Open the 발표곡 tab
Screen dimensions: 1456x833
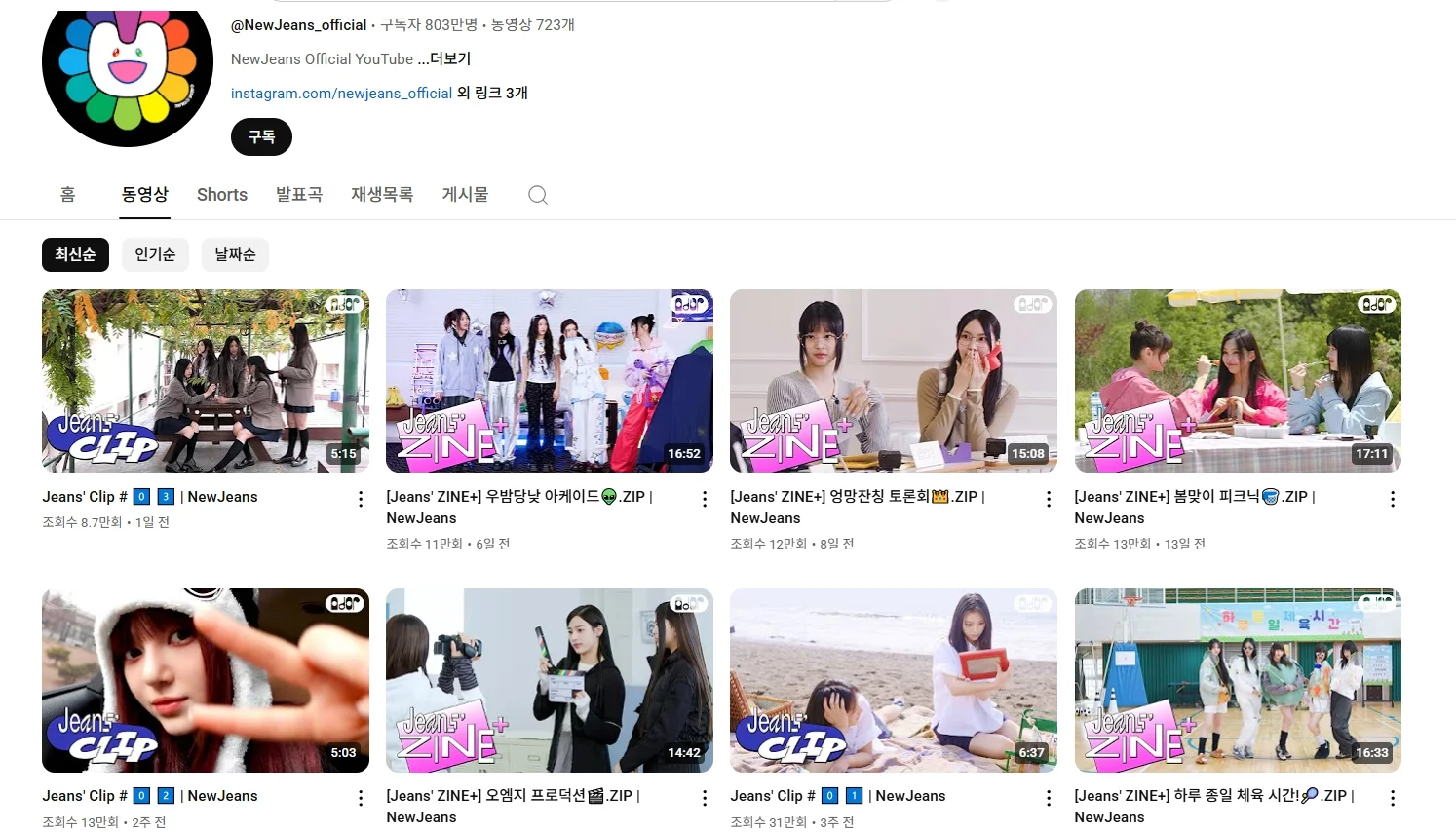(299, 195)
